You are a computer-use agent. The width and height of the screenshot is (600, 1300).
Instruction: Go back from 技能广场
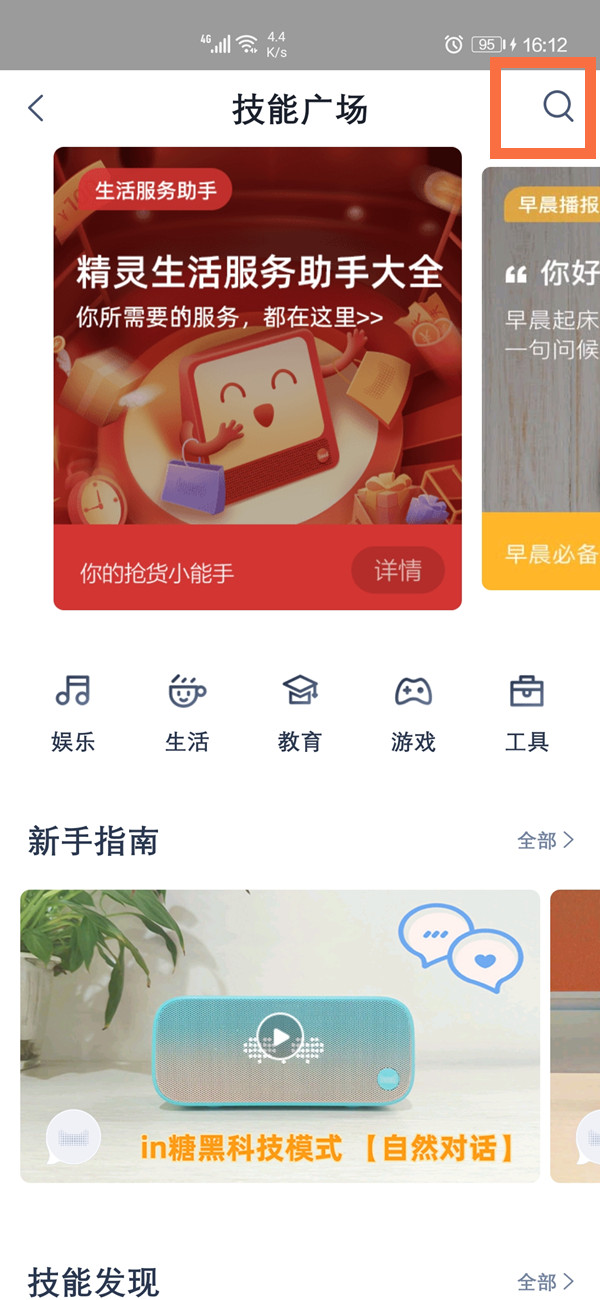point(37,108)
